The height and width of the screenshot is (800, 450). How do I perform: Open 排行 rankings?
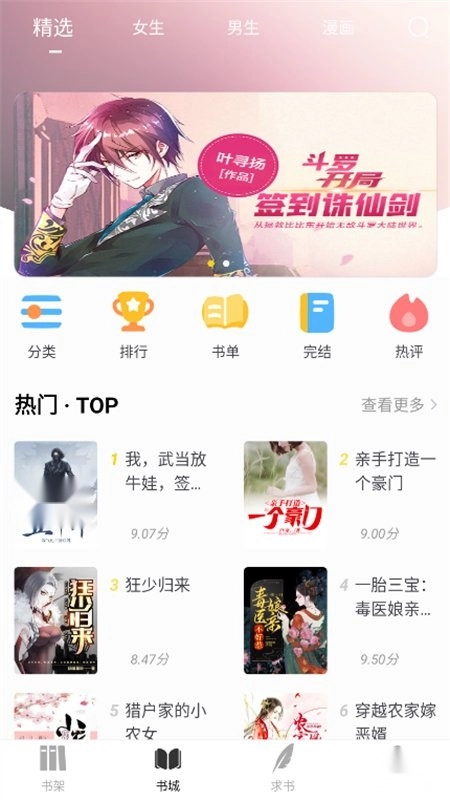pyautogui.click(x=133, y=326)
